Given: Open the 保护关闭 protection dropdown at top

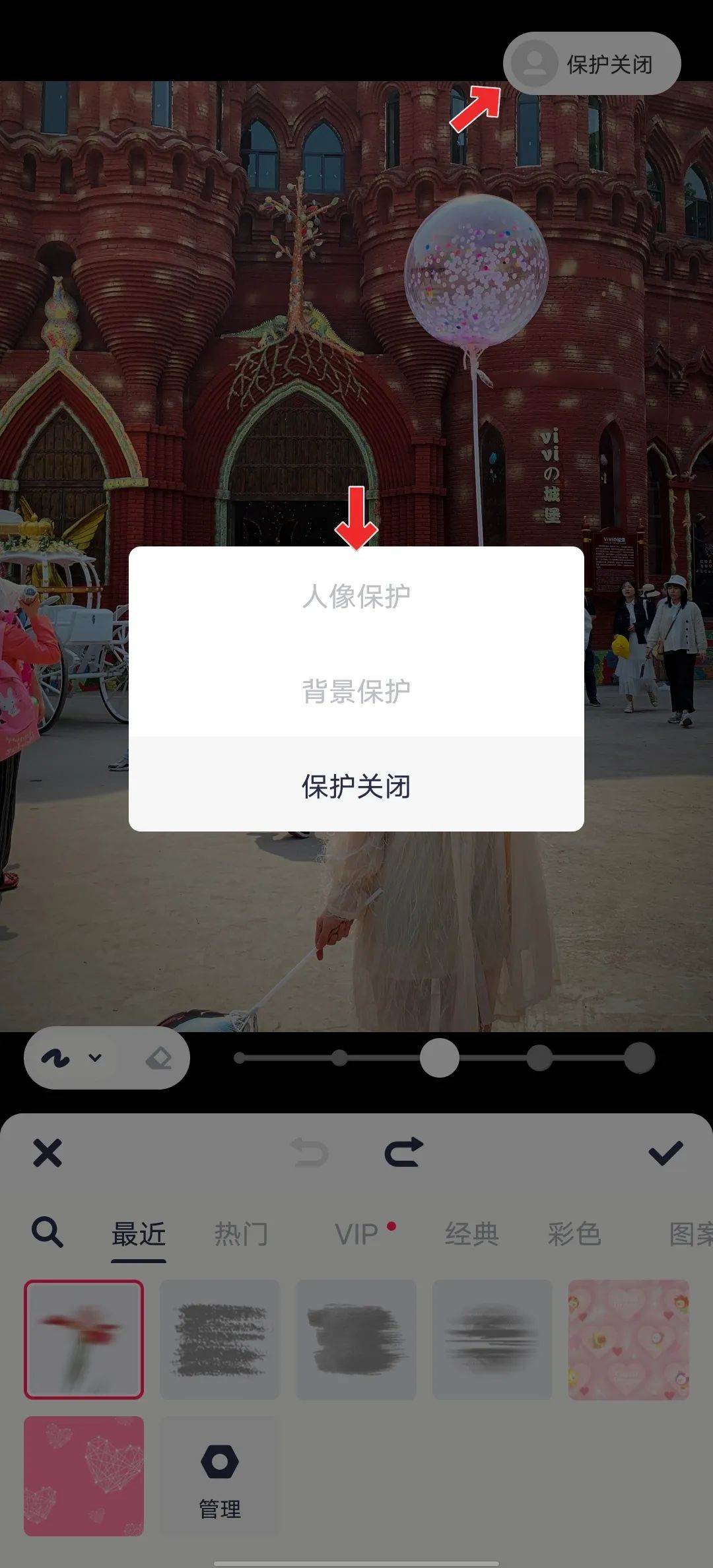Looking at the screenshot, I should pos(592,64).
